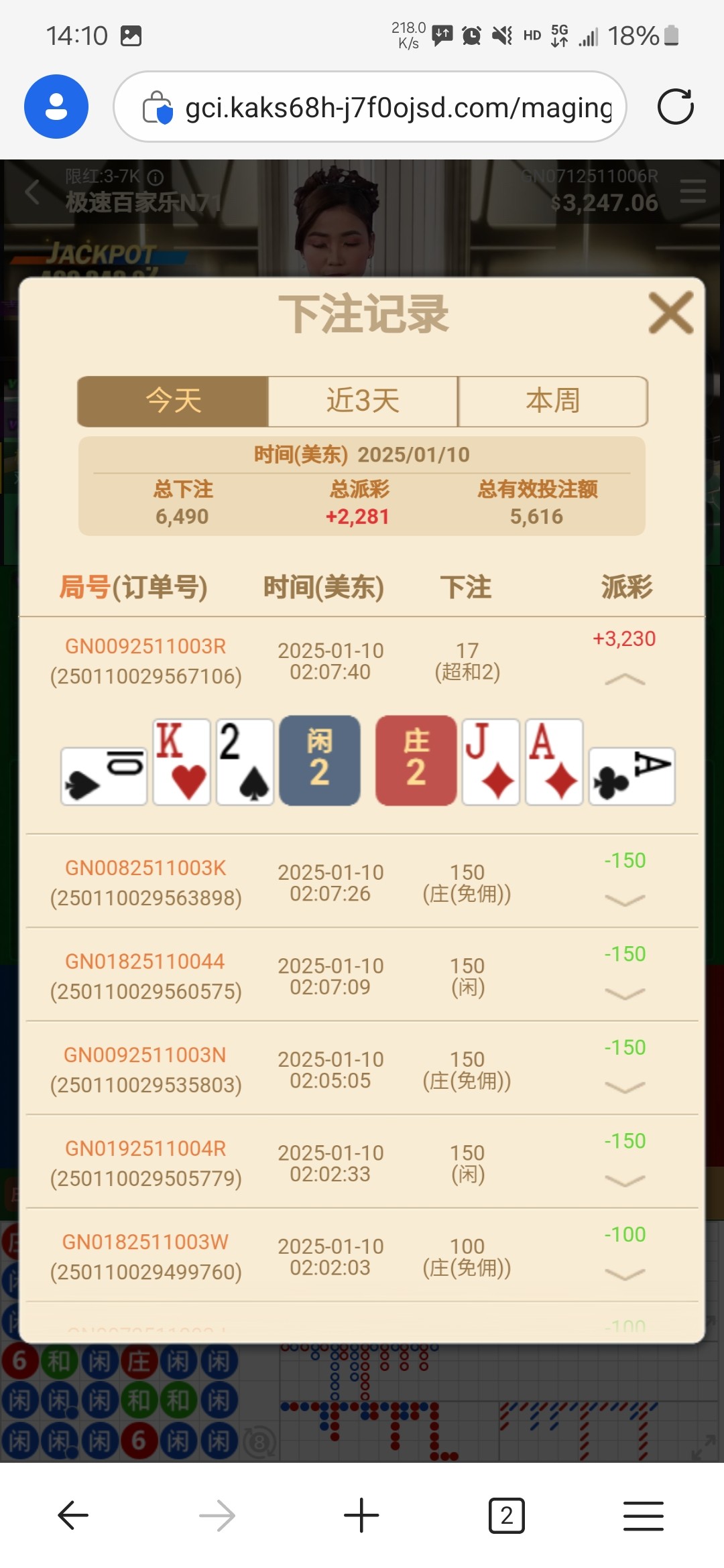Open the browser profile avatar

pyautogui.click(x=56, y=107)
